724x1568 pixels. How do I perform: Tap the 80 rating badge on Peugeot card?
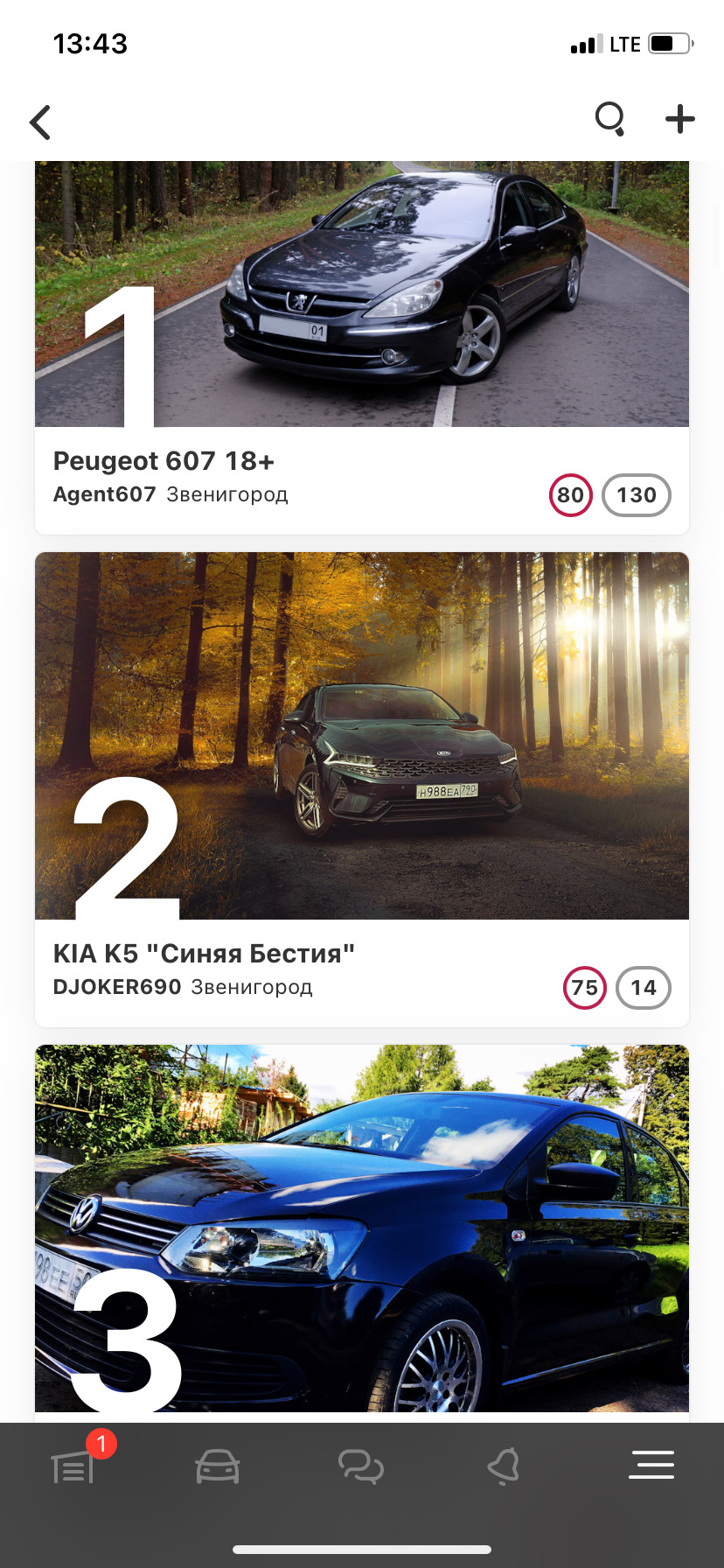pos(570,495)
